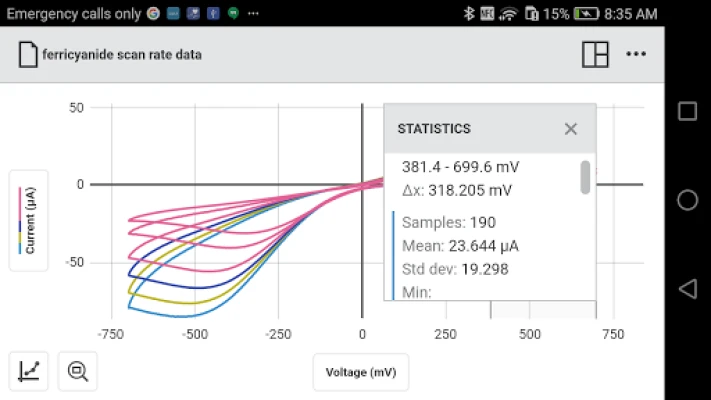Open the three-dot overflow menu

[x=636, y=54]
